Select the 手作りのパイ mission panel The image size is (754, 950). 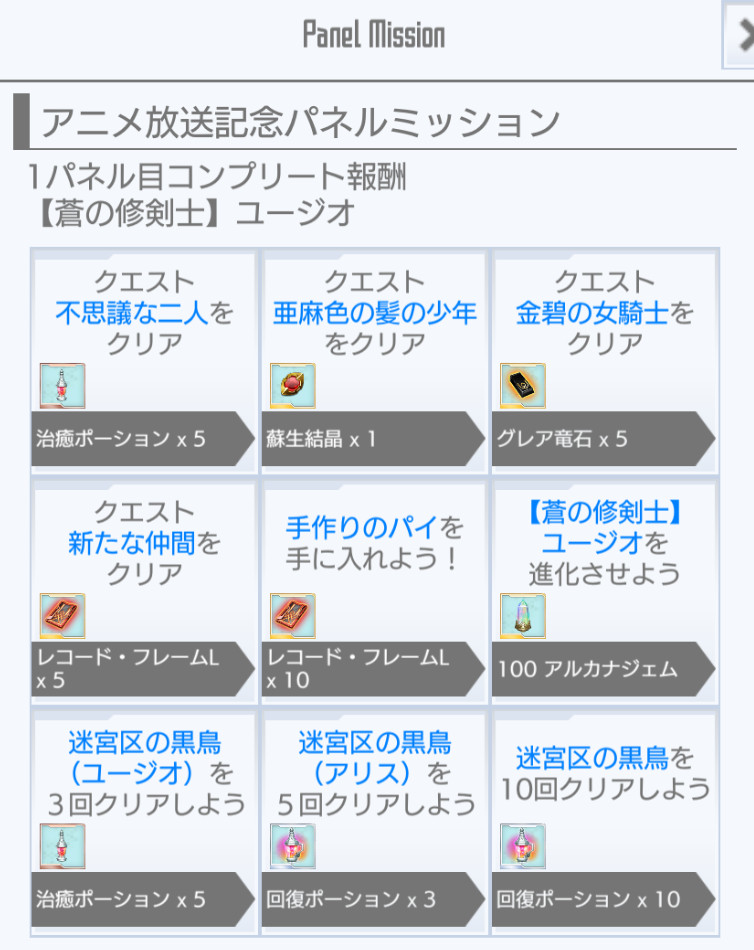[374, 590]
